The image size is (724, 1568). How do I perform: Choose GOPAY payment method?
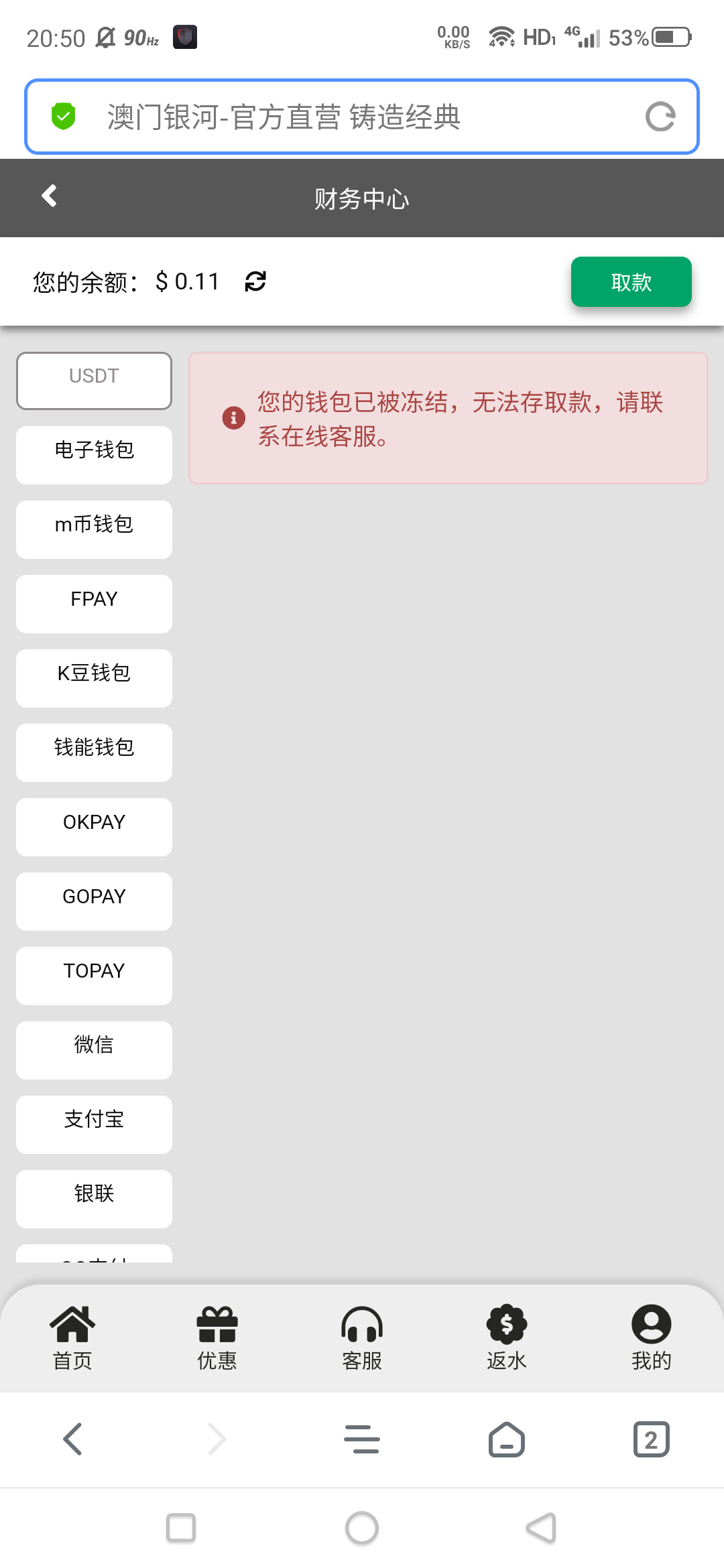tap(94, 901)
